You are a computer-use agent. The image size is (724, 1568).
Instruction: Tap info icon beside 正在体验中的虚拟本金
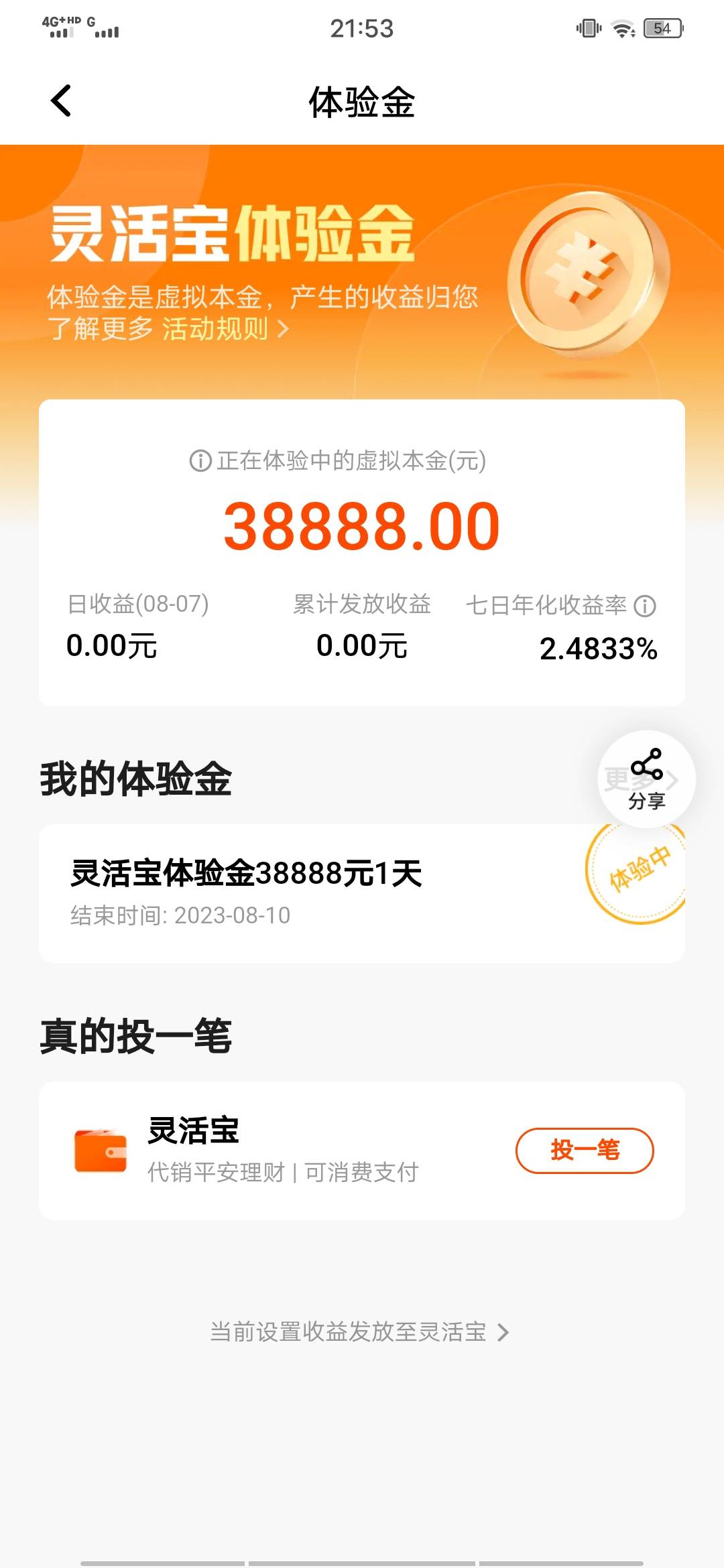pyautogui.click(x=200, y=461)
